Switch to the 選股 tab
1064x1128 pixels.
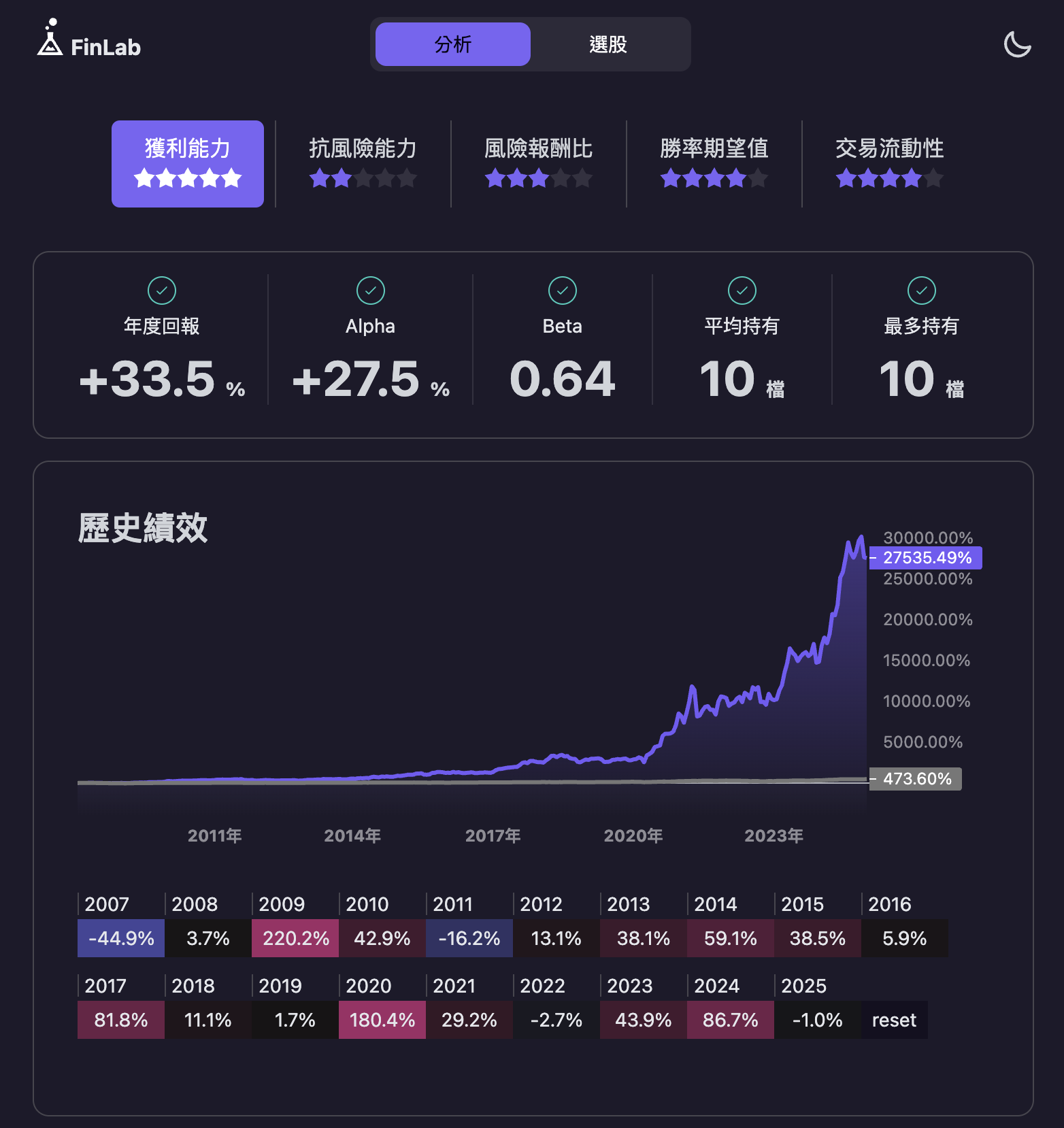click(x=609, y=44)
